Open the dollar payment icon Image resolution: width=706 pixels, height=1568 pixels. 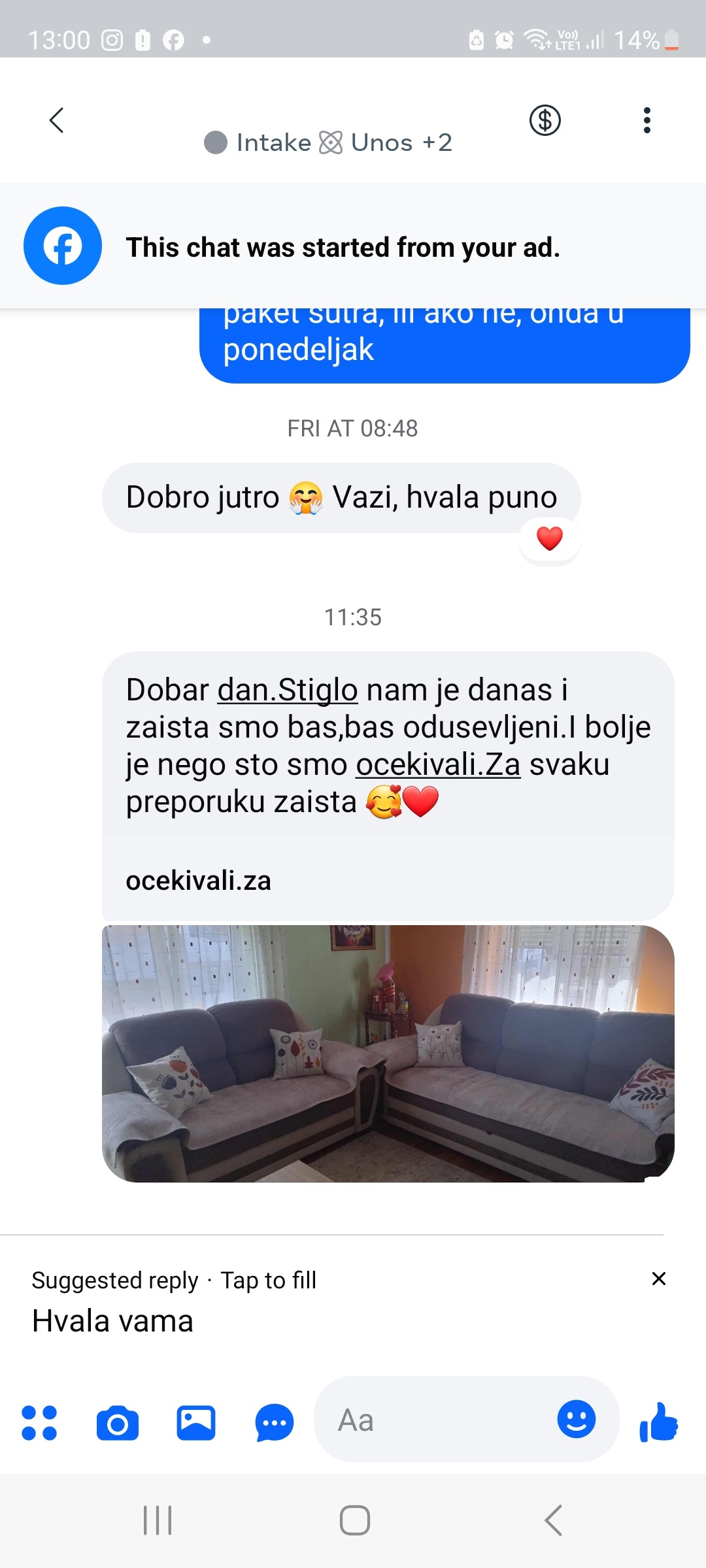click(545, 120)
